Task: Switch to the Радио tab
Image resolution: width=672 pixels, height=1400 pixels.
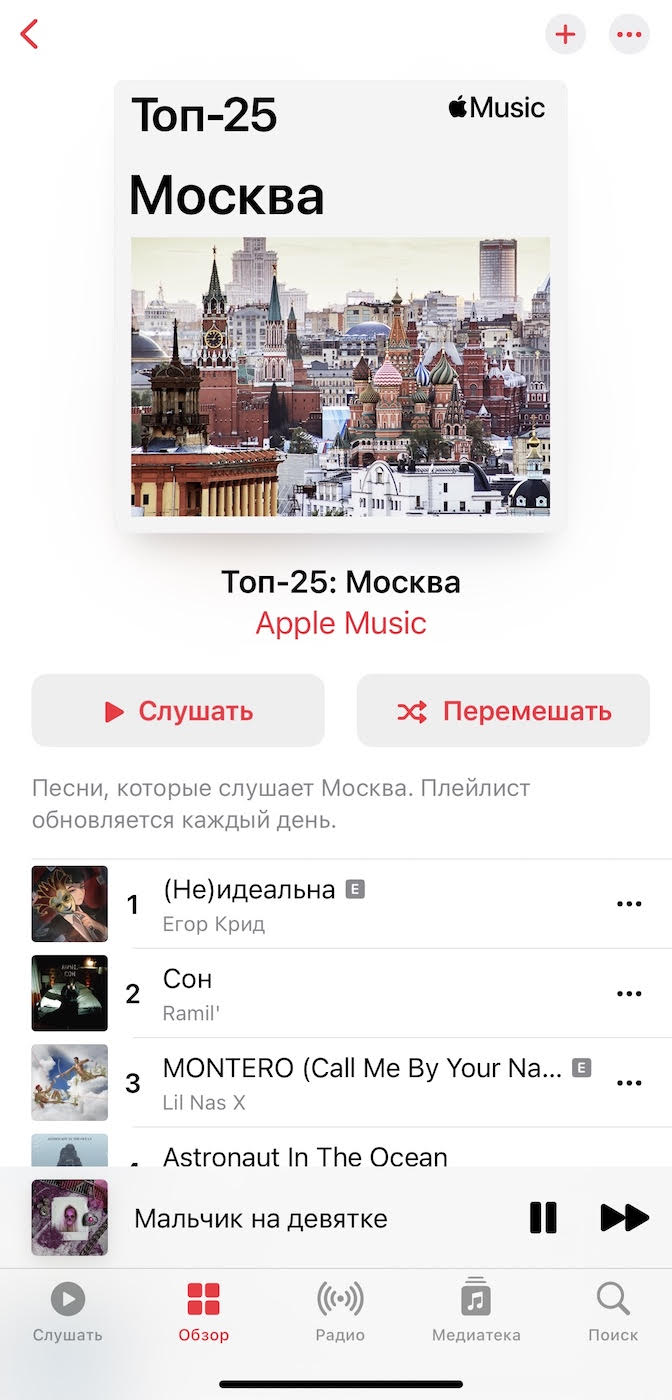Action: (x=340, y=1312)
